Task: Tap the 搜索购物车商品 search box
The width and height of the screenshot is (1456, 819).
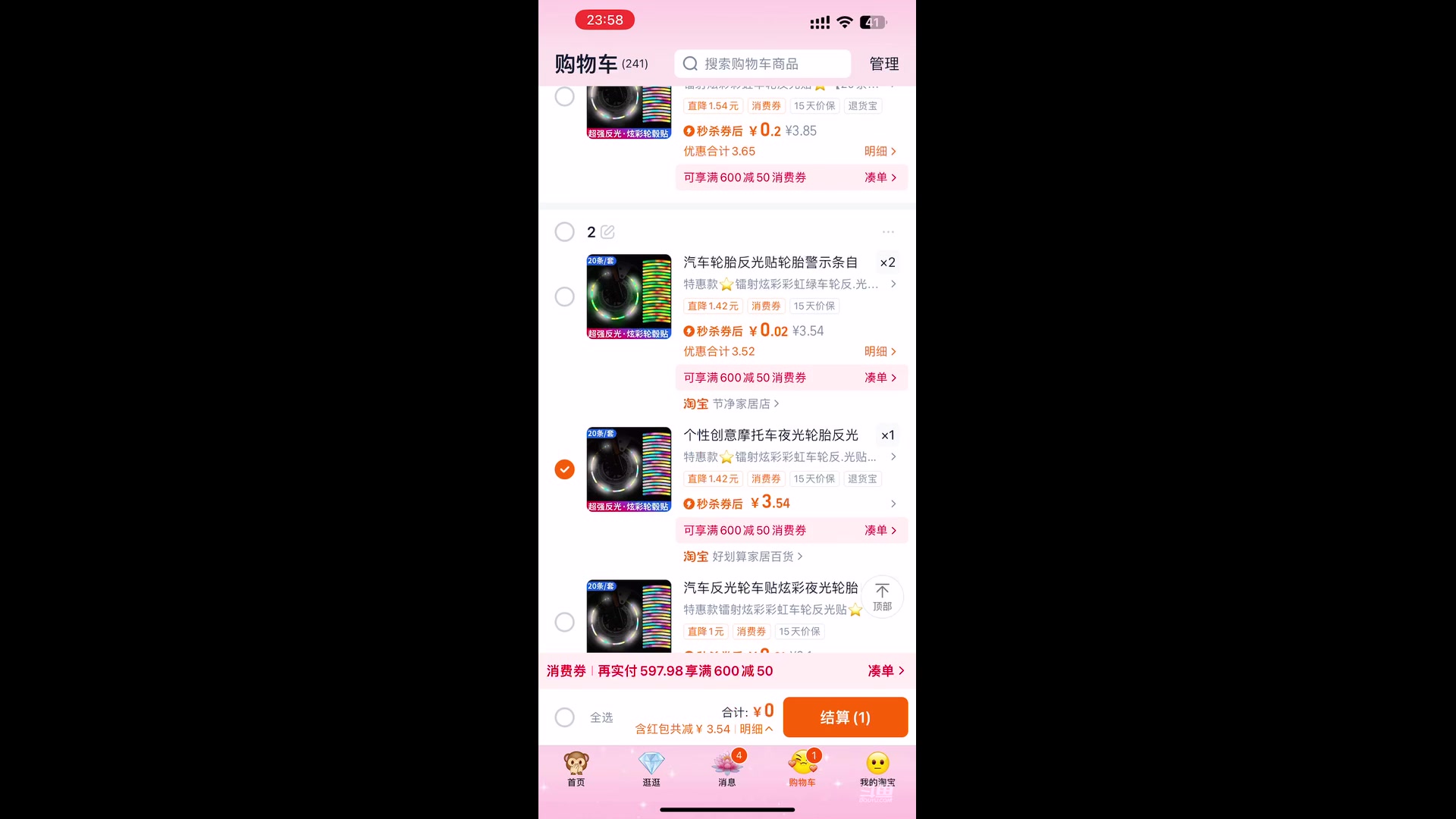Action: point(762,64)
